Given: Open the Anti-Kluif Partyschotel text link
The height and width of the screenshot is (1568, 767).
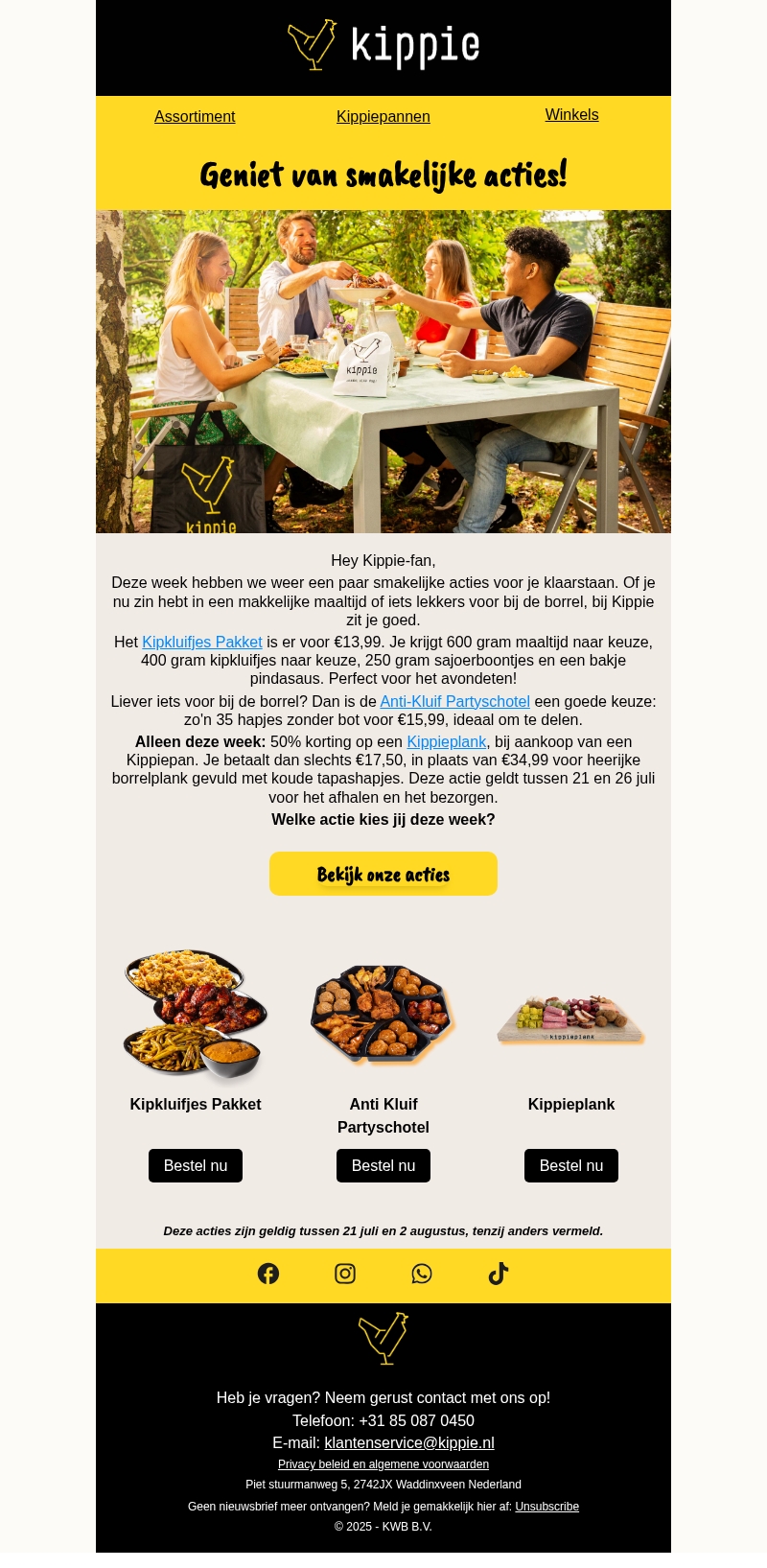Looking at the screenshot, I should [454, 702].
